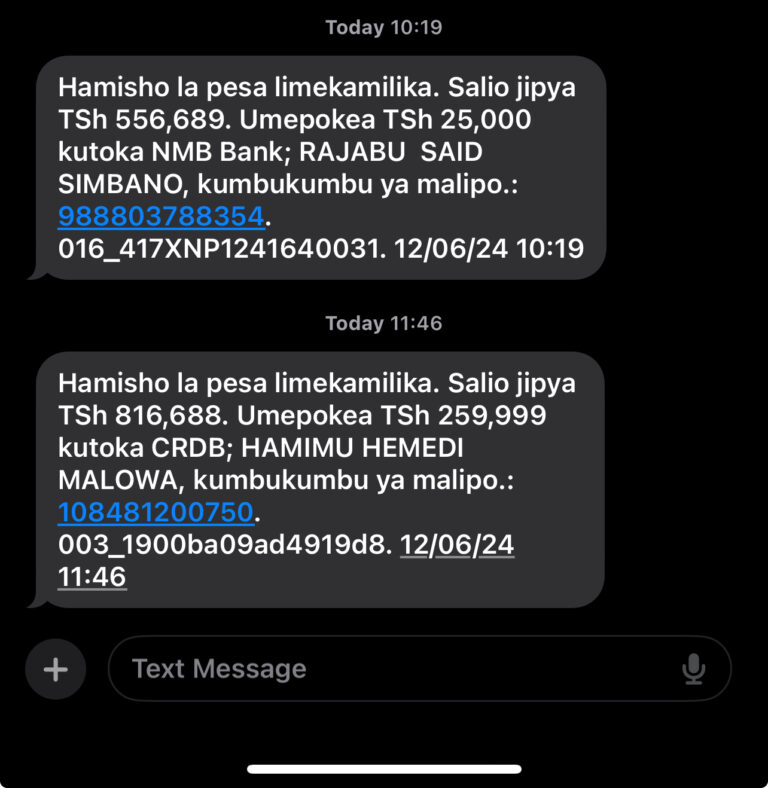This screenshot has height=788, width=768.
Task: Tap the linked number 108481200750
Action: [156, 513]
